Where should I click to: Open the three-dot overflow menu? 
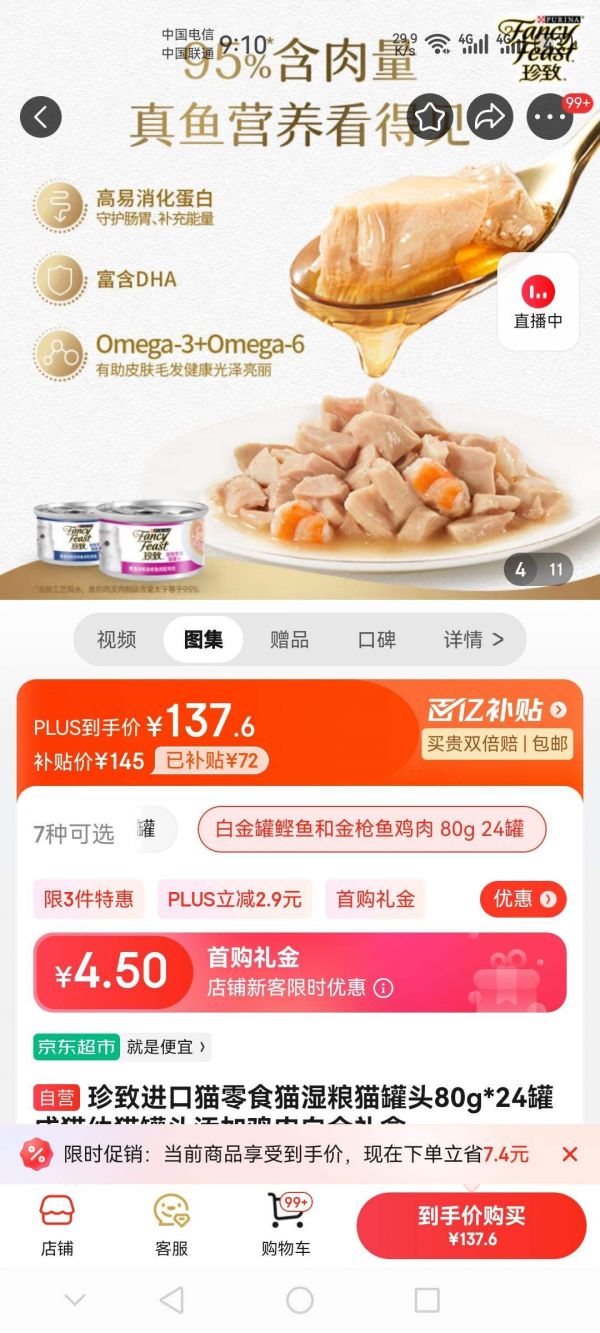551,118
